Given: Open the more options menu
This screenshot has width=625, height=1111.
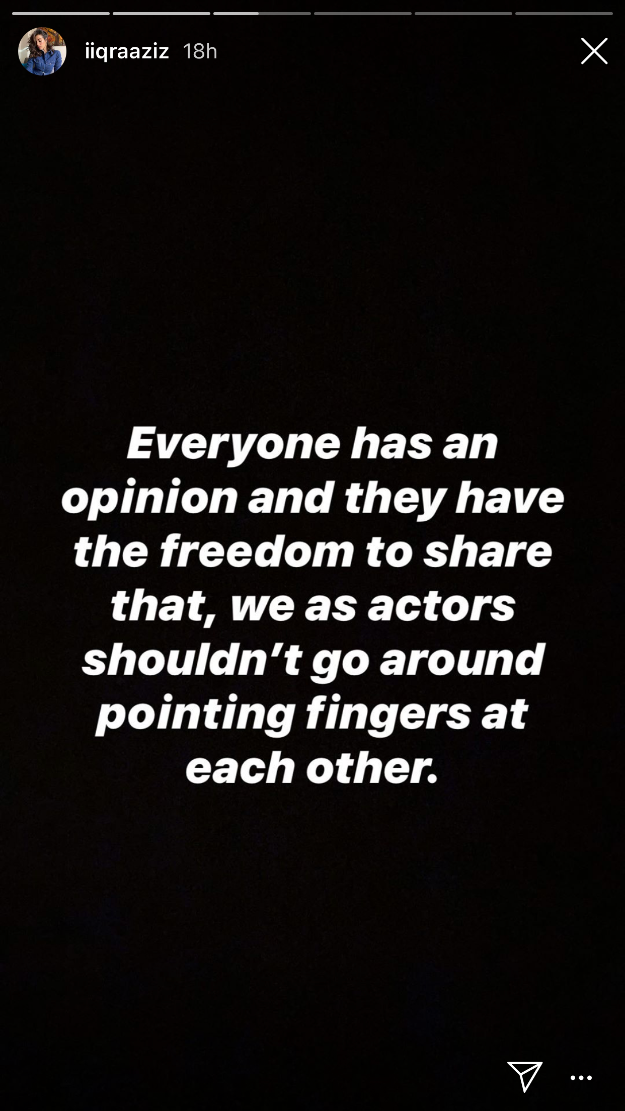Looking at the screenshot, I should click(581, 1078).
